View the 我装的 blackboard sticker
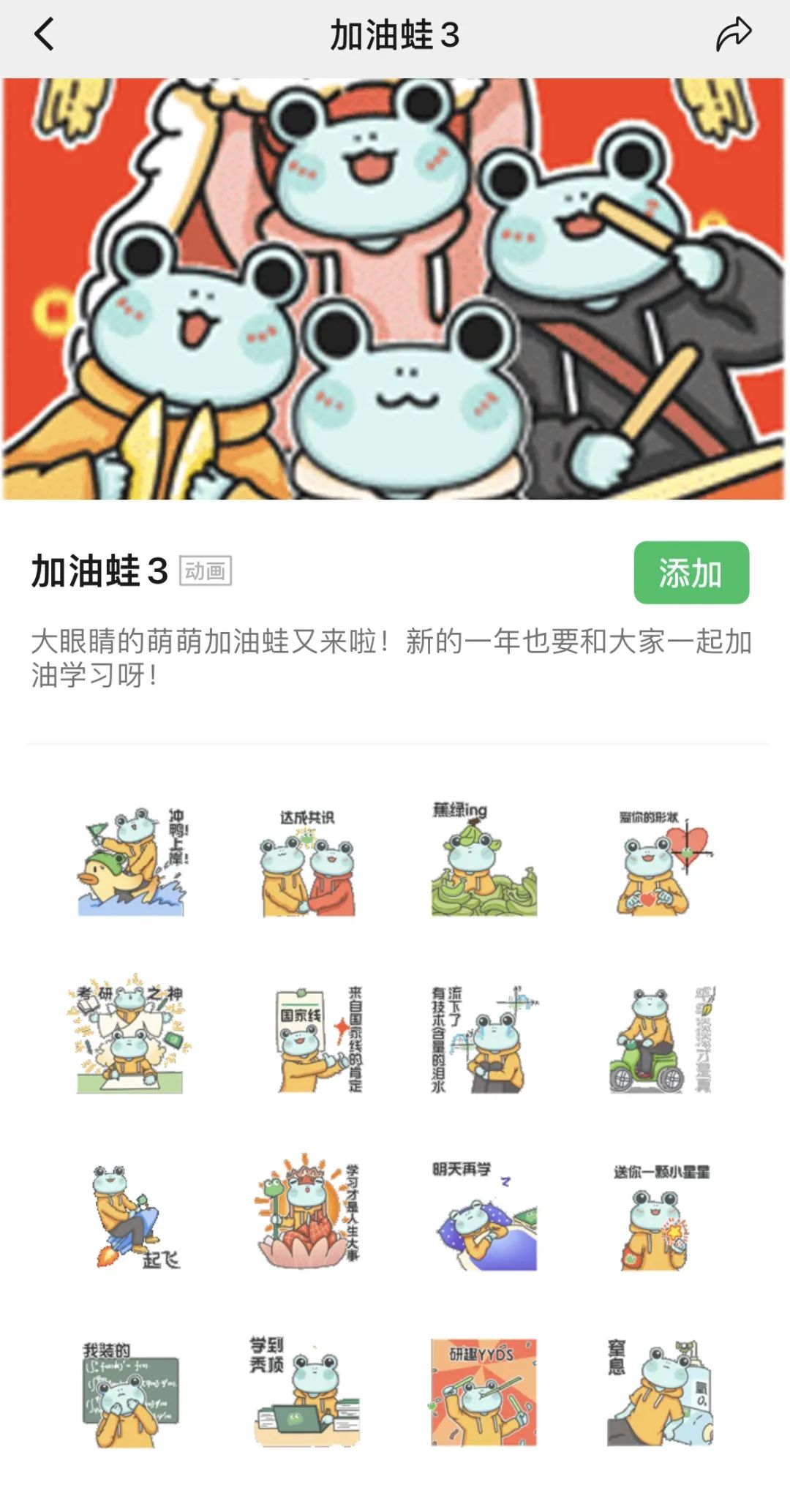Image resolution: width=790 pixels, height=1512 pixels. pyautogui.click(x=132, y=1393)
